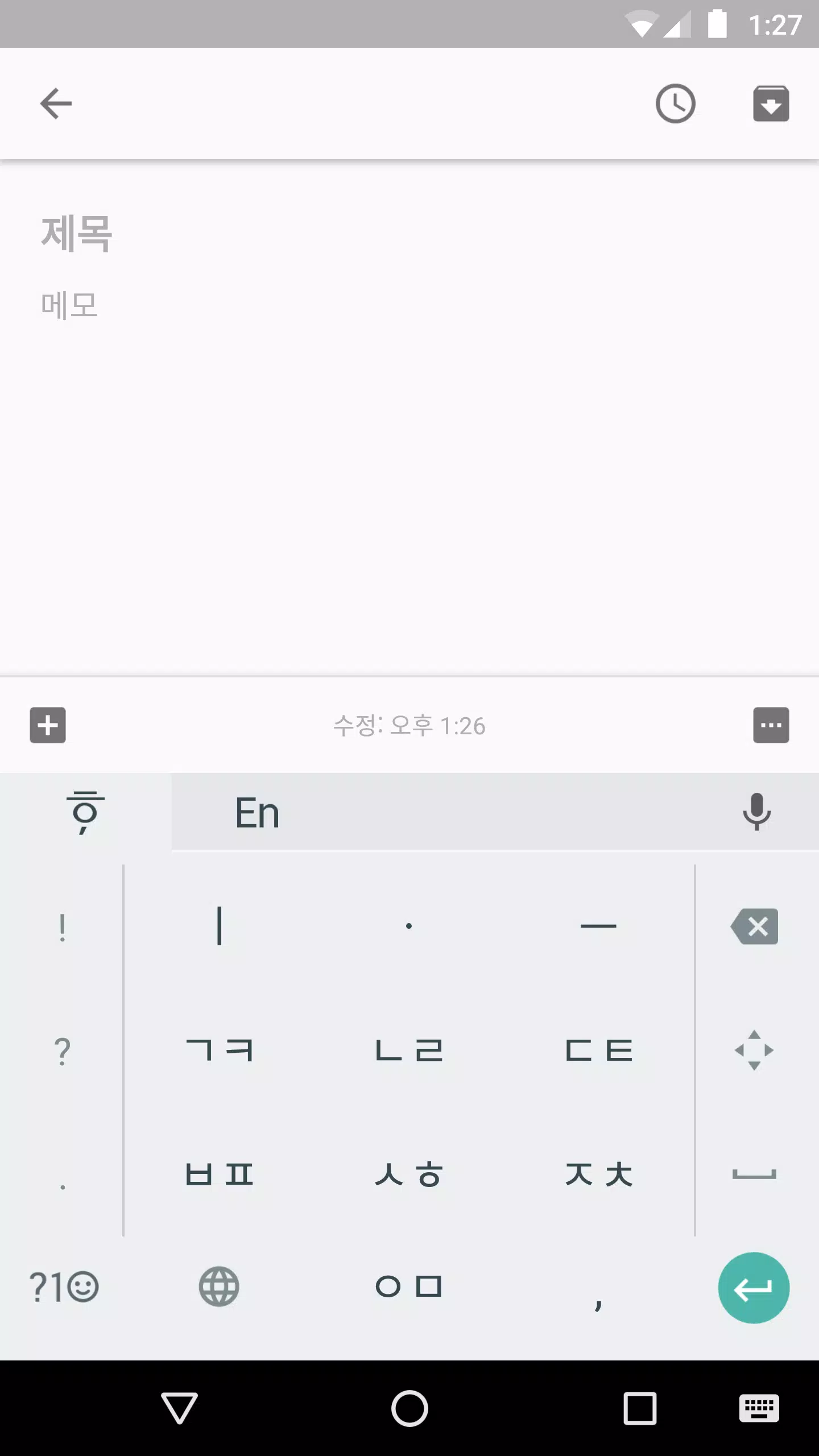Archive the current note
The image size is (819, 1456).
coord(771,104)
